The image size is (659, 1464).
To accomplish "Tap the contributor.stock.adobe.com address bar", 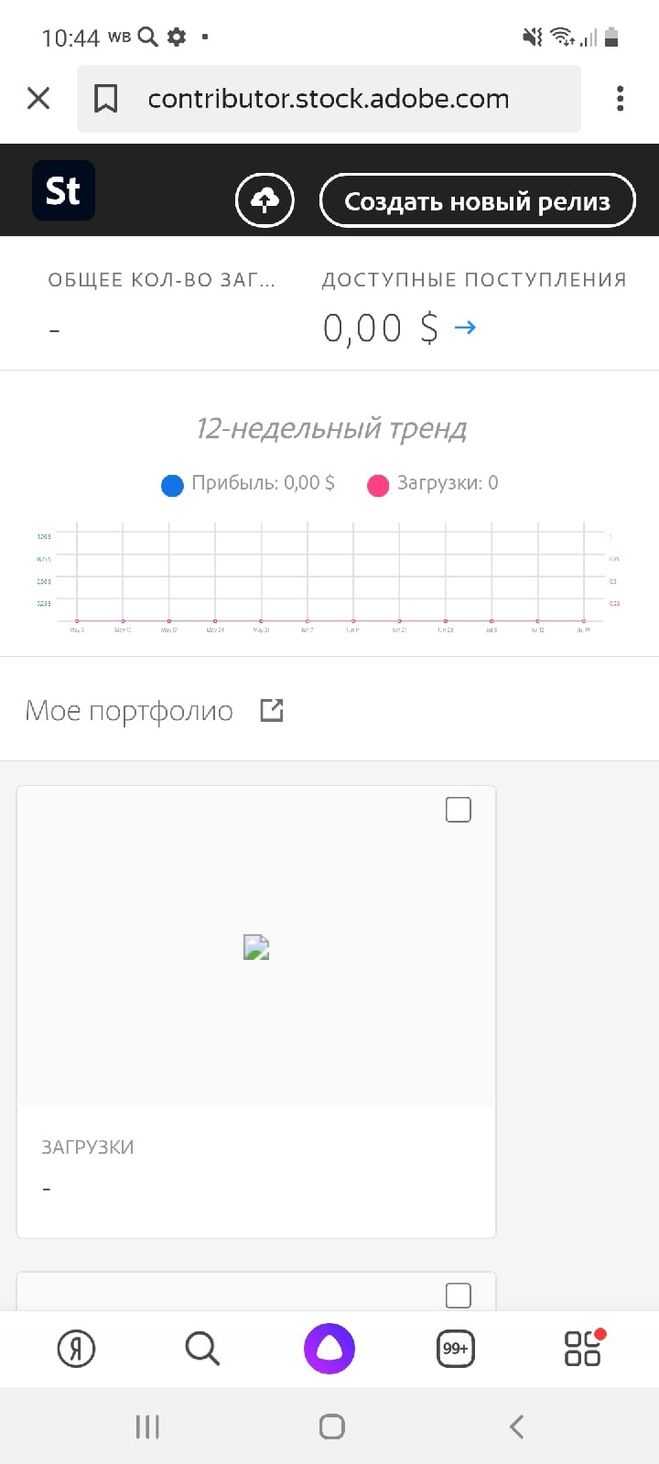I will click(328, 99).
